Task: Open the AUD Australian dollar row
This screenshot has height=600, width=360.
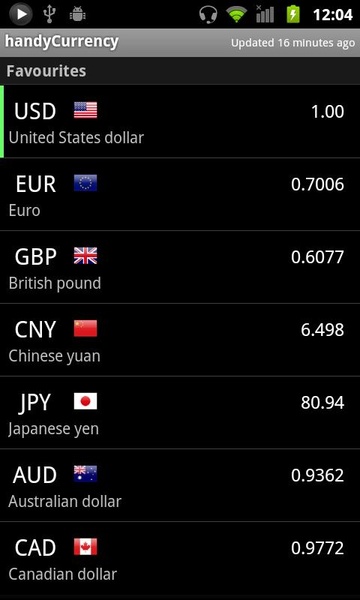Action: [x=180, y=485]
